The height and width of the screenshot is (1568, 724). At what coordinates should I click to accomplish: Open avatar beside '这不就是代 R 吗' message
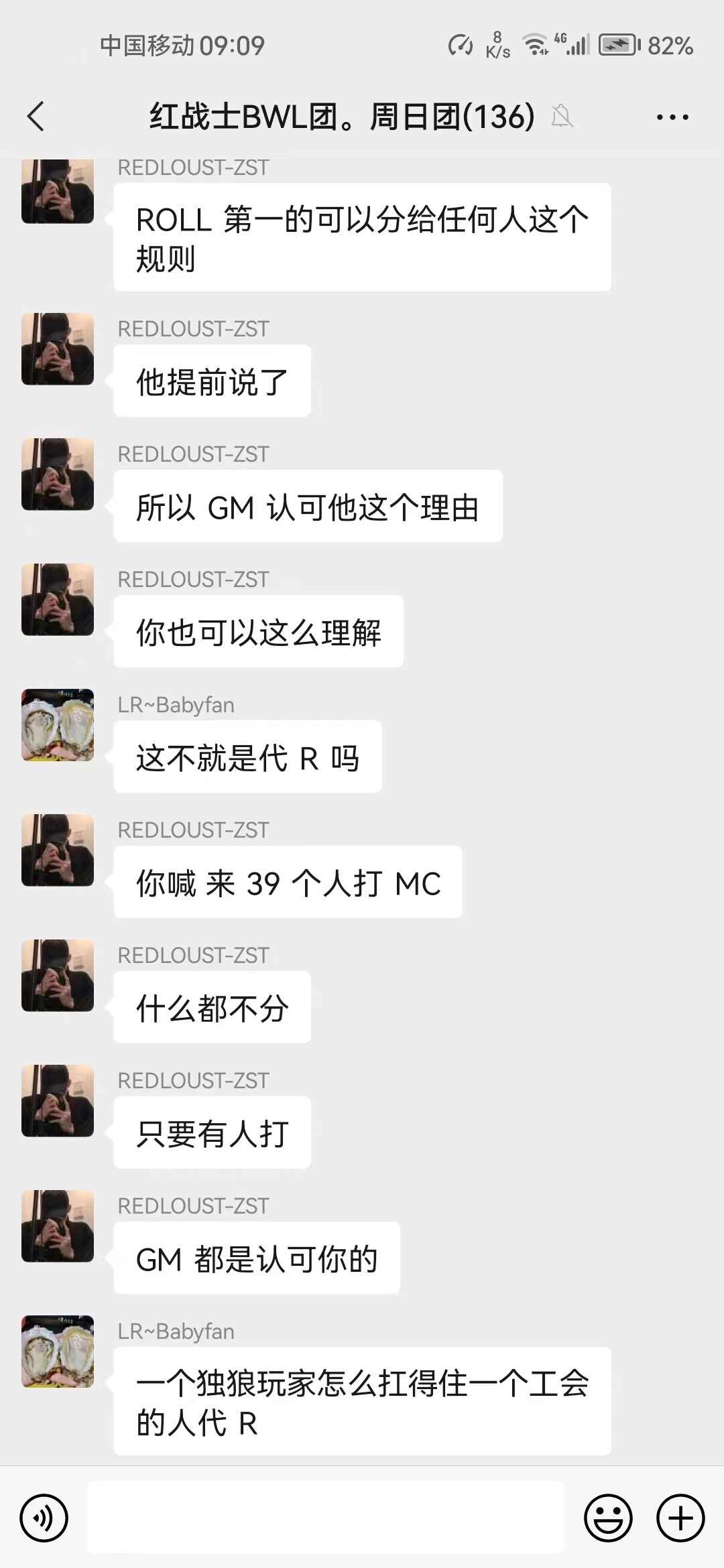pyautogui.click(x=58, y=725)
